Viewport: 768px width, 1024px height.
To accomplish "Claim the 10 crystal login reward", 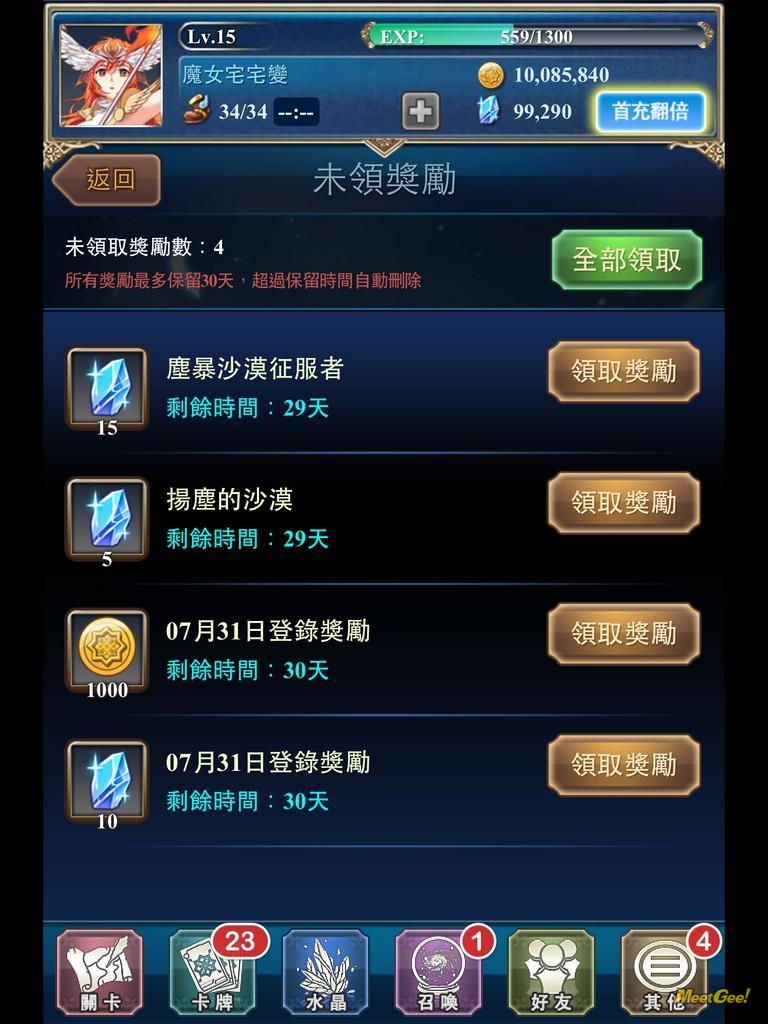I will [623, 765].
